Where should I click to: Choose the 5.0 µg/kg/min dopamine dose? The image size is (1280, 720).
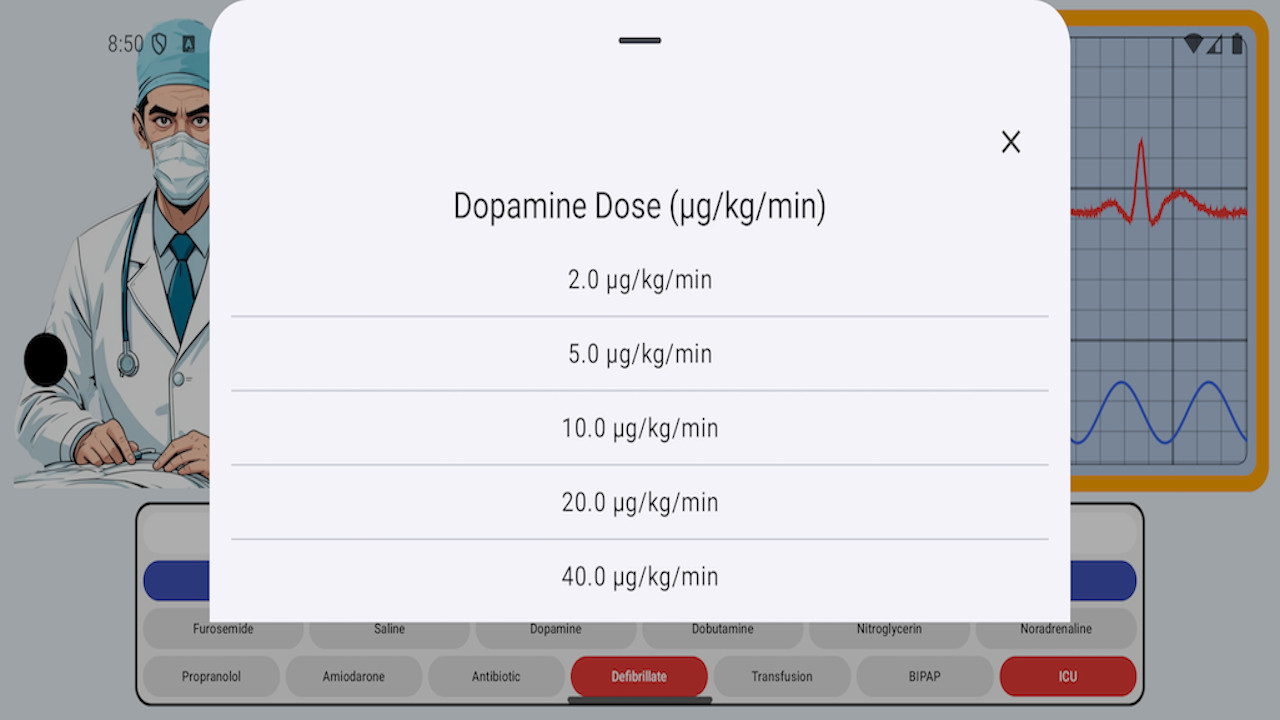(640, 354)
